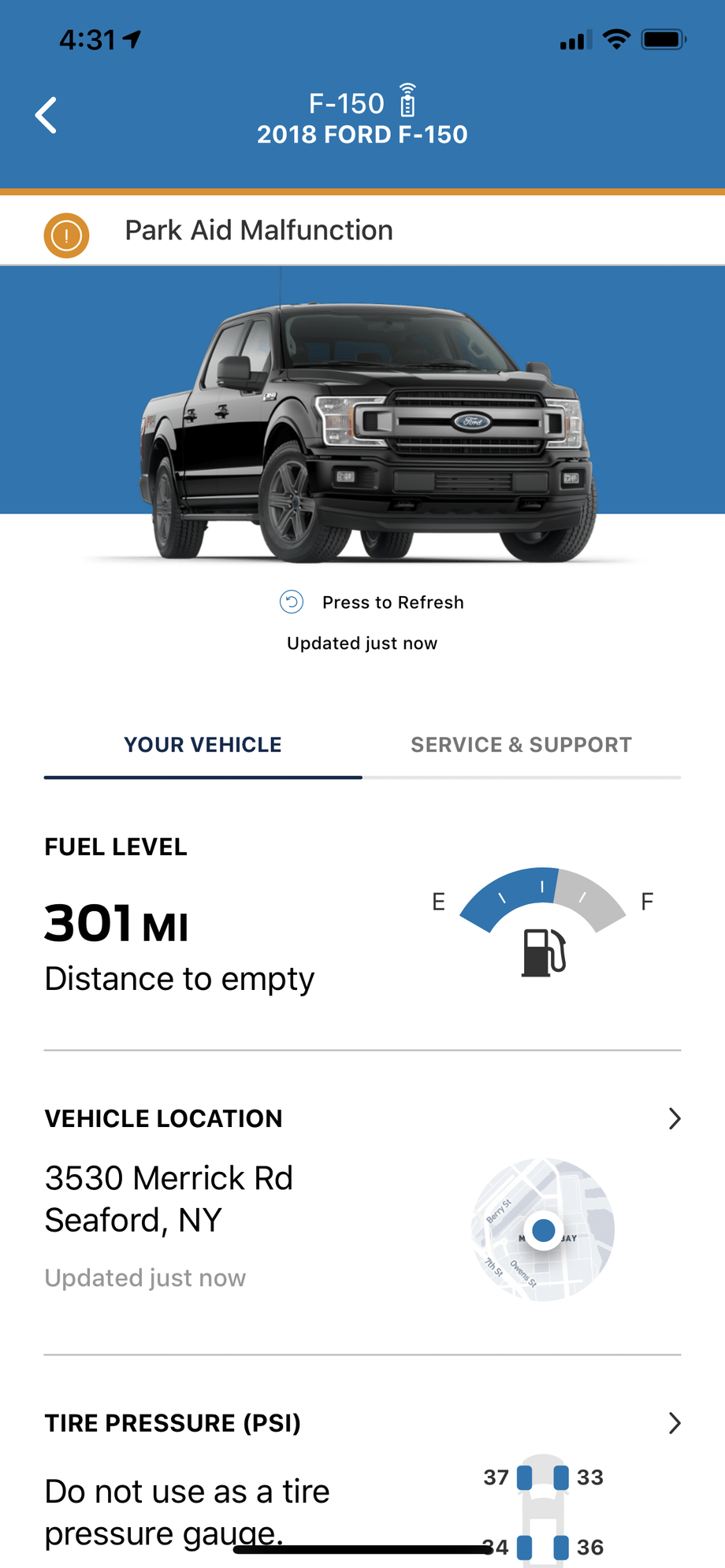The width and height of the screenshot is (725, 1568).
Task: Tap the front right tire showing 33 PSI
Action: click(x=562, y=1478)
